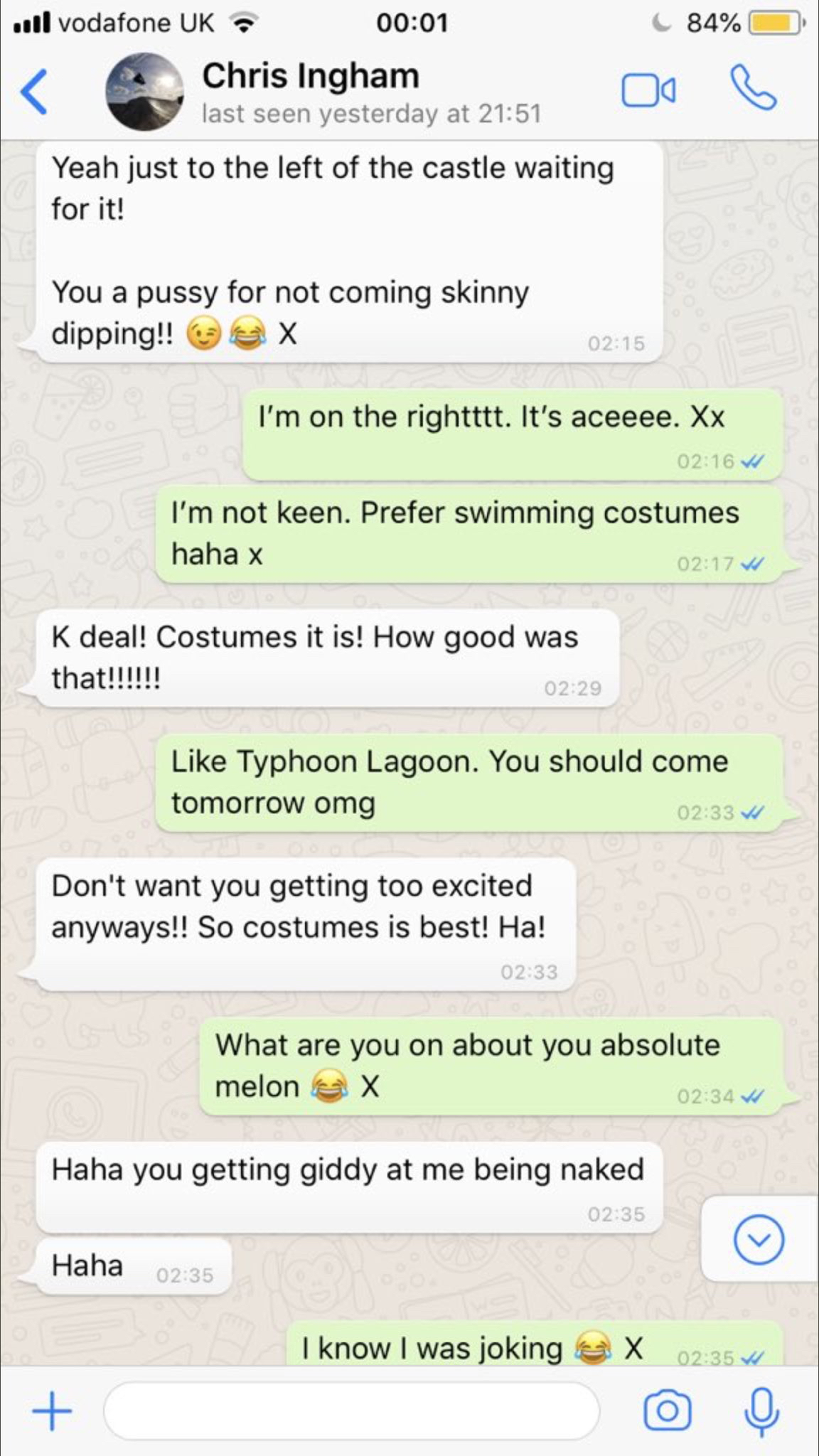Open the attachment plus menu

52,1410
